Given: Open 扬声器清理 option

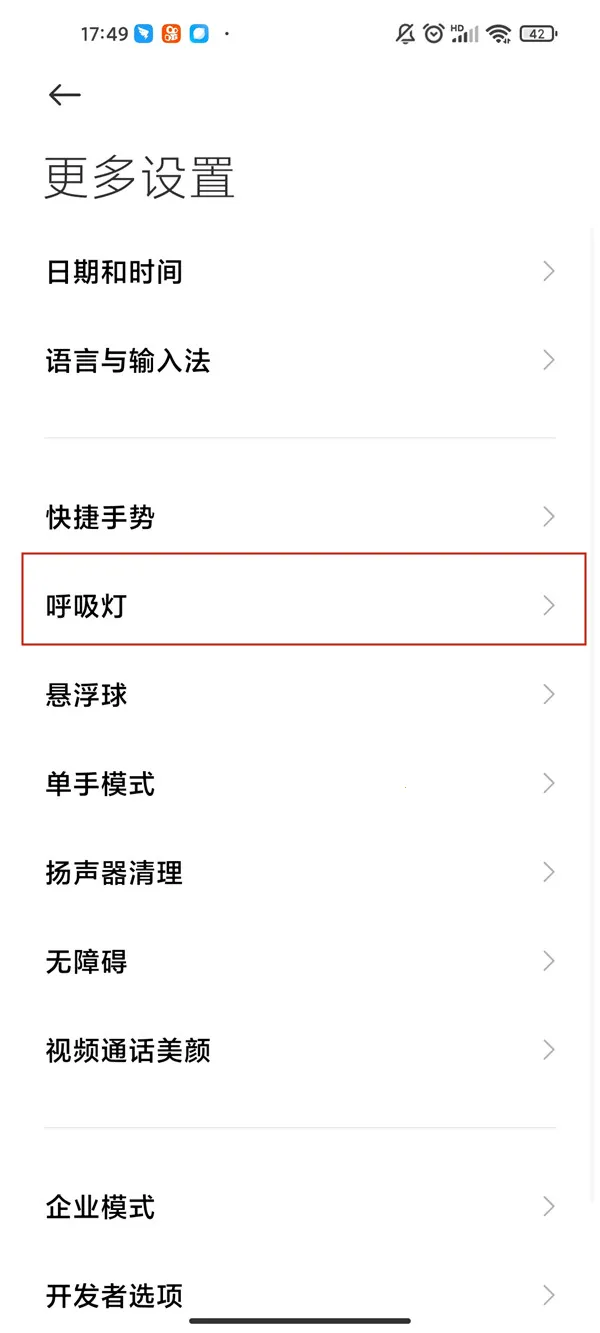Looking at the screenshot, I should click(300, 873).
